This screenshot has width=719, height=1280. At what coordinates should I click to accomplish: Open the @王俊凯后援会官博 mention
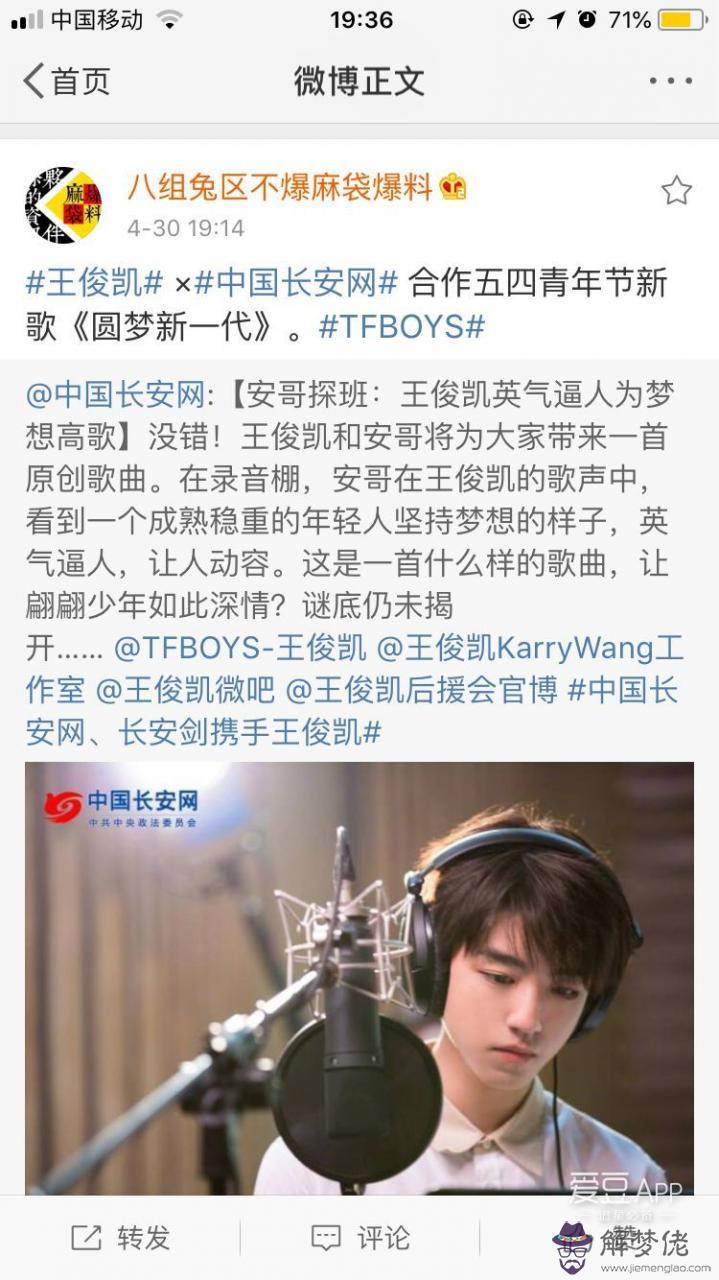(x=422, y=690)
